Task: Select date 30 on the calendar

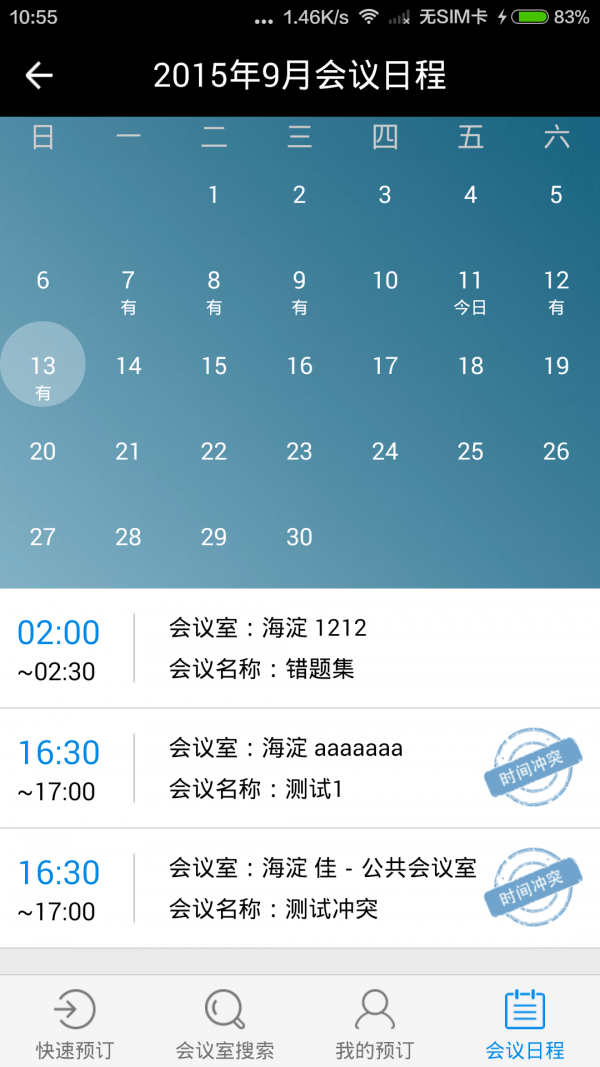Action: tap(300, 537)
